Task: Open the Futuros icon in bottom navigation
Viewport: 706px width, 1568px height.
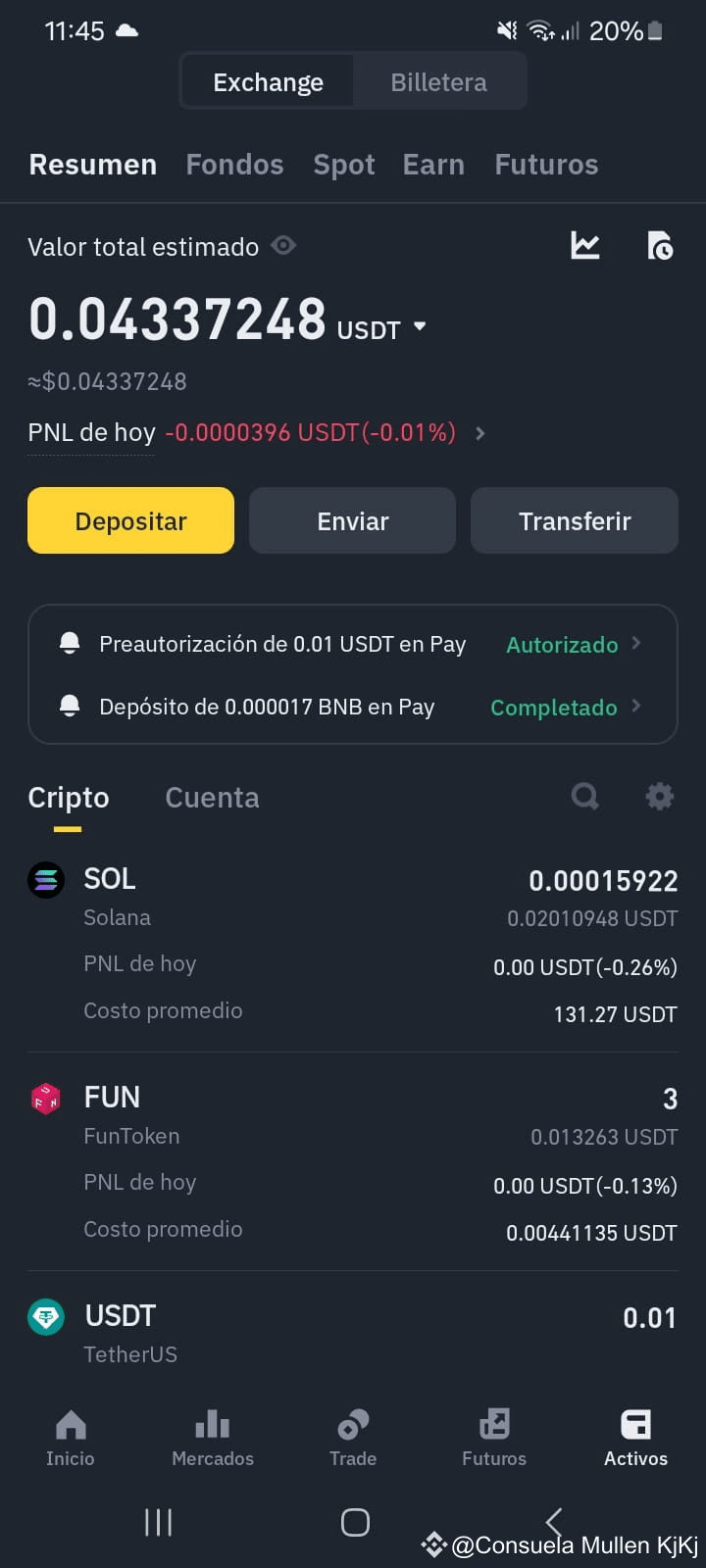Action: click(494, 1437)
